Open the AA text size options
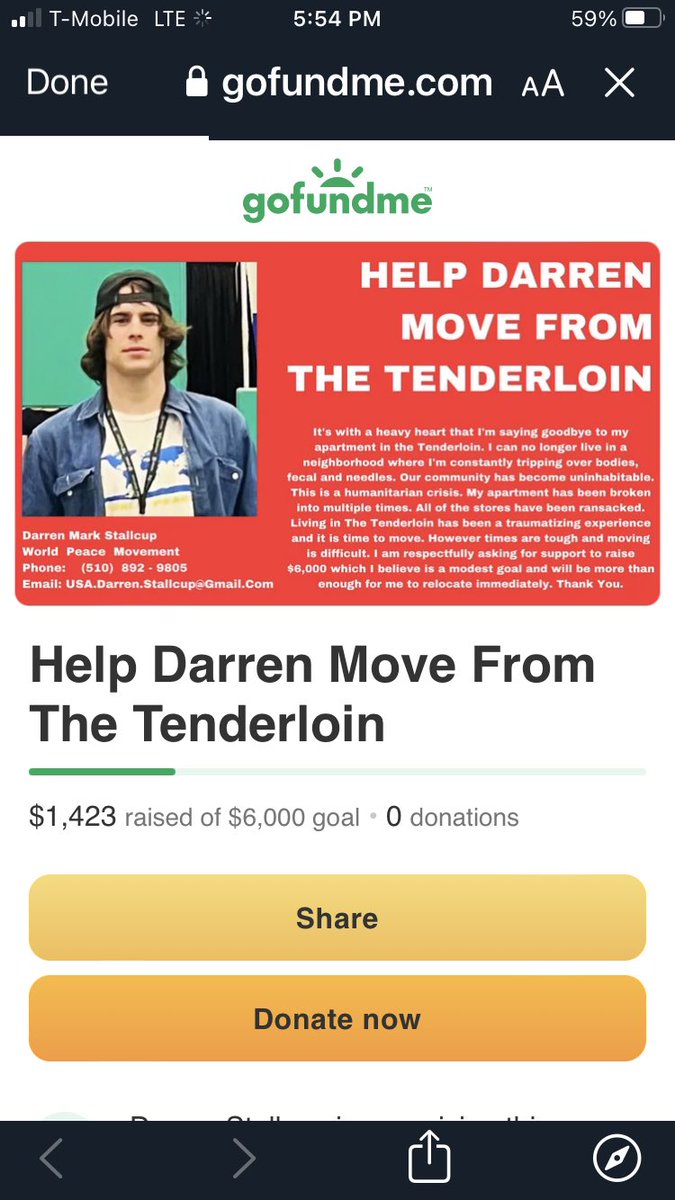This screenshot has height=1200, width=675. pyautogui.click(x=543, y=84)
